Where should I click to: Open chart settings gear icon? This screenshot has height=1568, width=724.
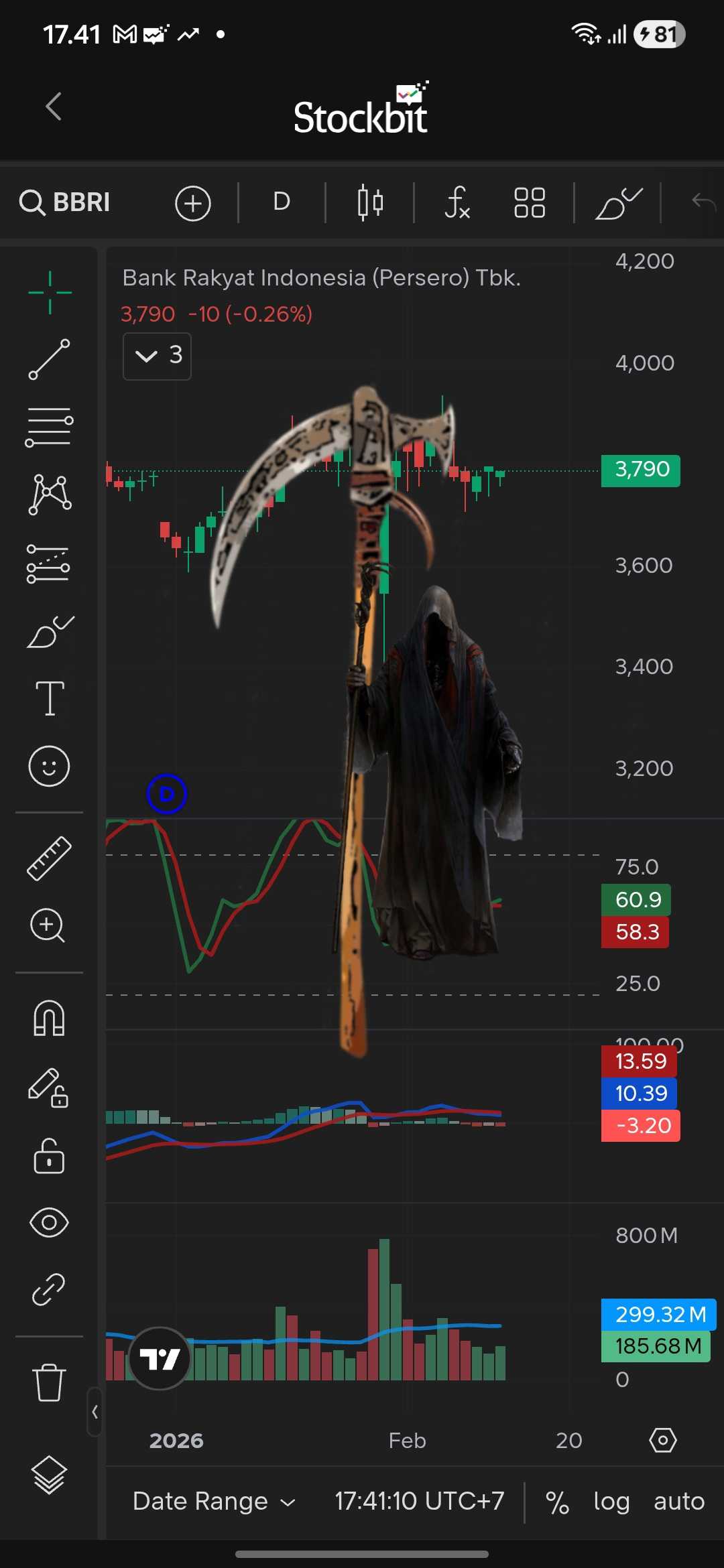[x=663, y=1440]
